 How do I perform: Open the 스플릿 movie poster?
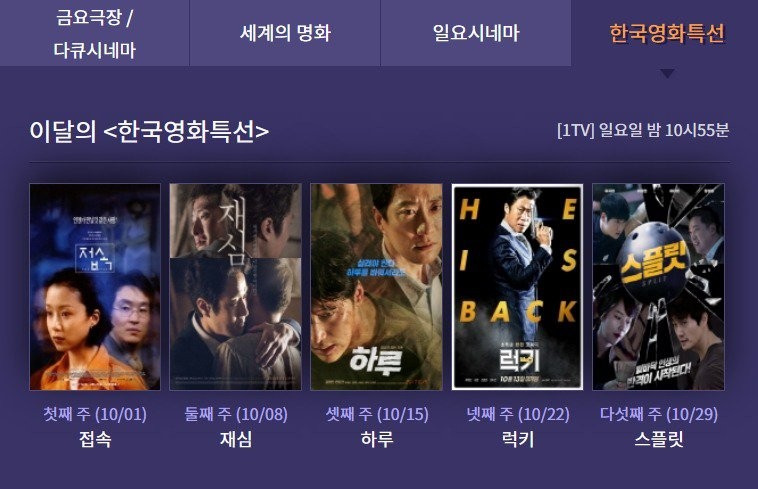pyautogui.click(x=658, y=286)
